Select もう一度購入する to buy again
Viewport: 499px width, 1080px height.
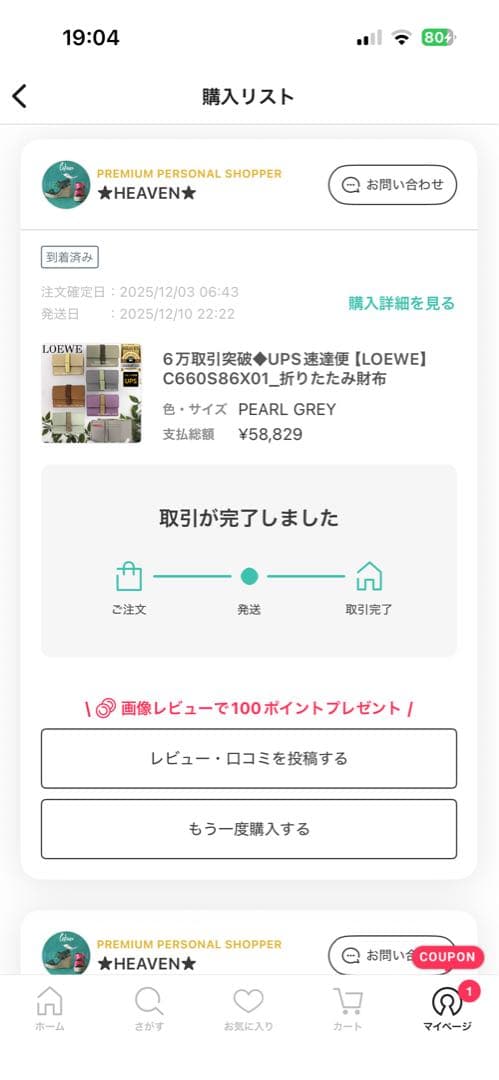pyautogui.click(x=249, y=829)
